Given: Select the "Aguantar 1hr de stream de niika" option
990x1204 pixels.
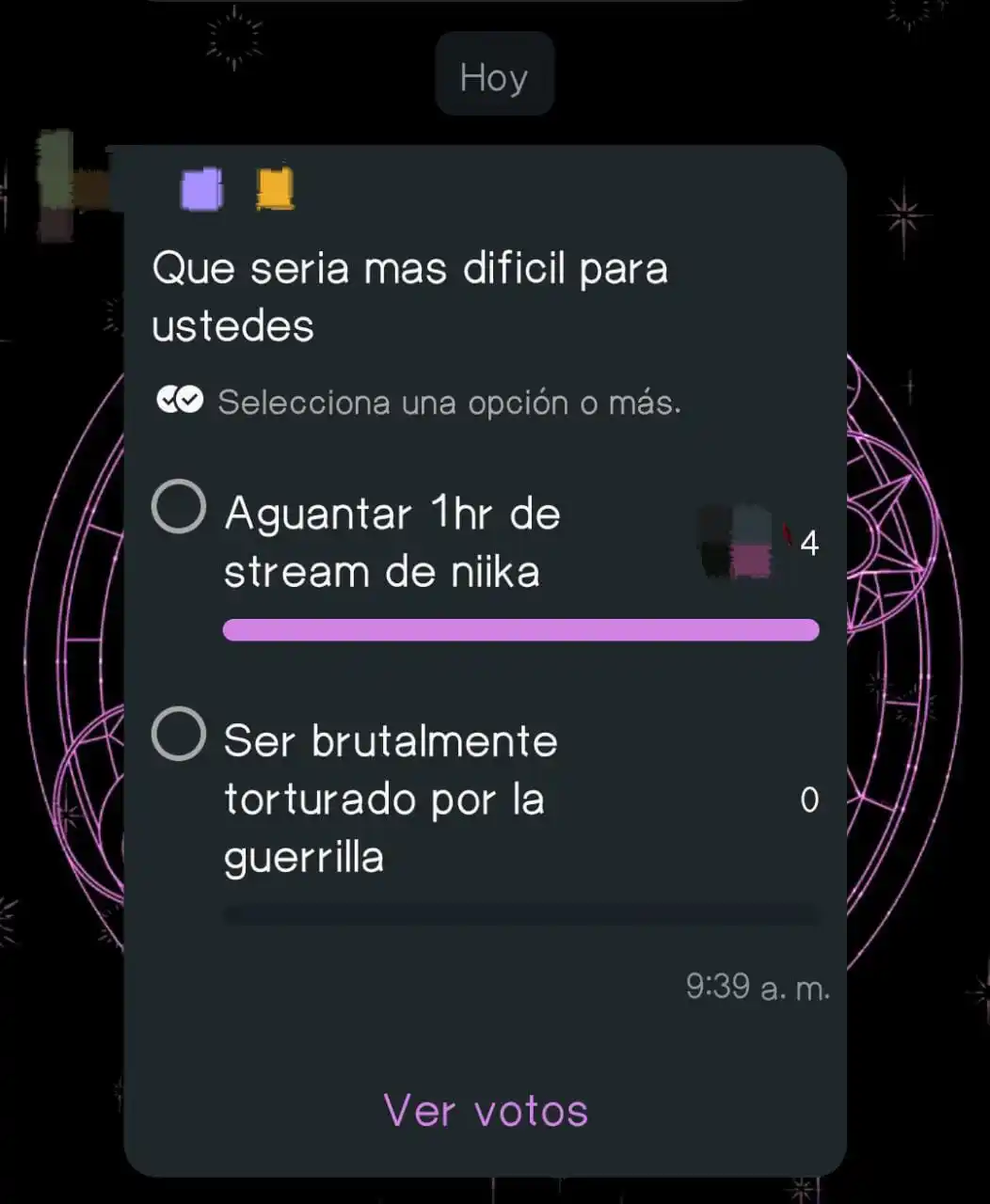Looking at the screenshot, I should (x=179, y=507).
